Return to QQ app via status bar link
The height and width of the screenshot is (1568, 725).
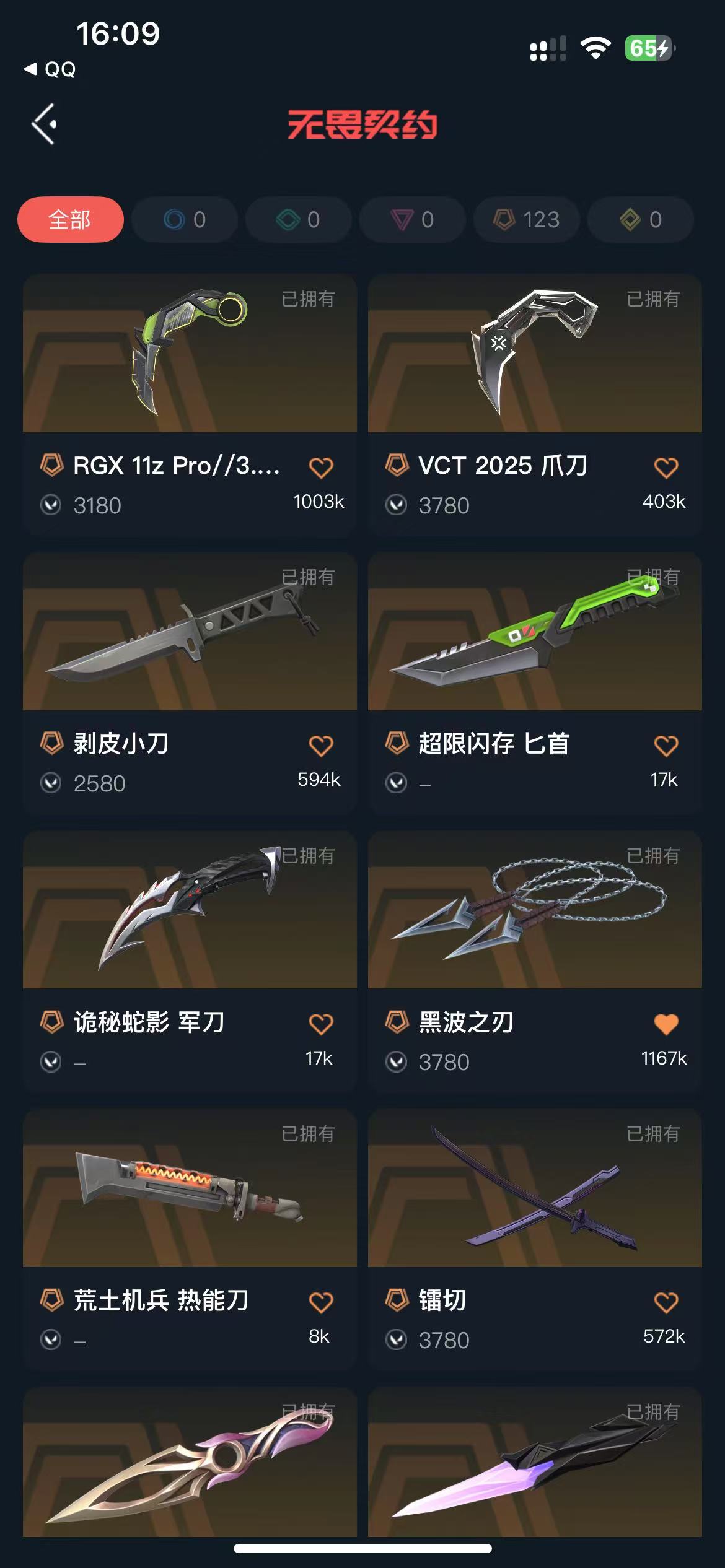tap(51, 69)
